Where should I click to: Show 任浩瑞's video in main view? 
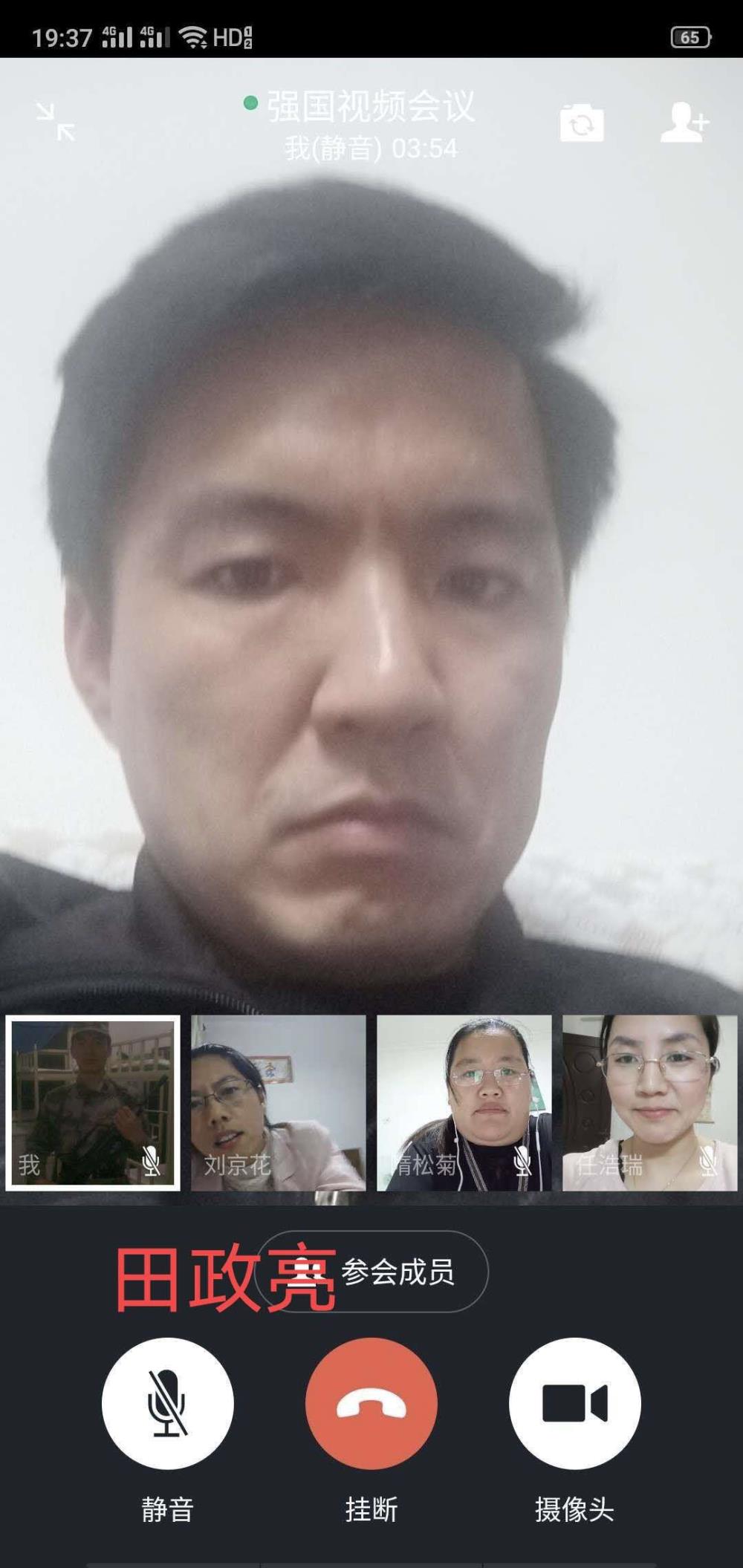(650, 1102)
